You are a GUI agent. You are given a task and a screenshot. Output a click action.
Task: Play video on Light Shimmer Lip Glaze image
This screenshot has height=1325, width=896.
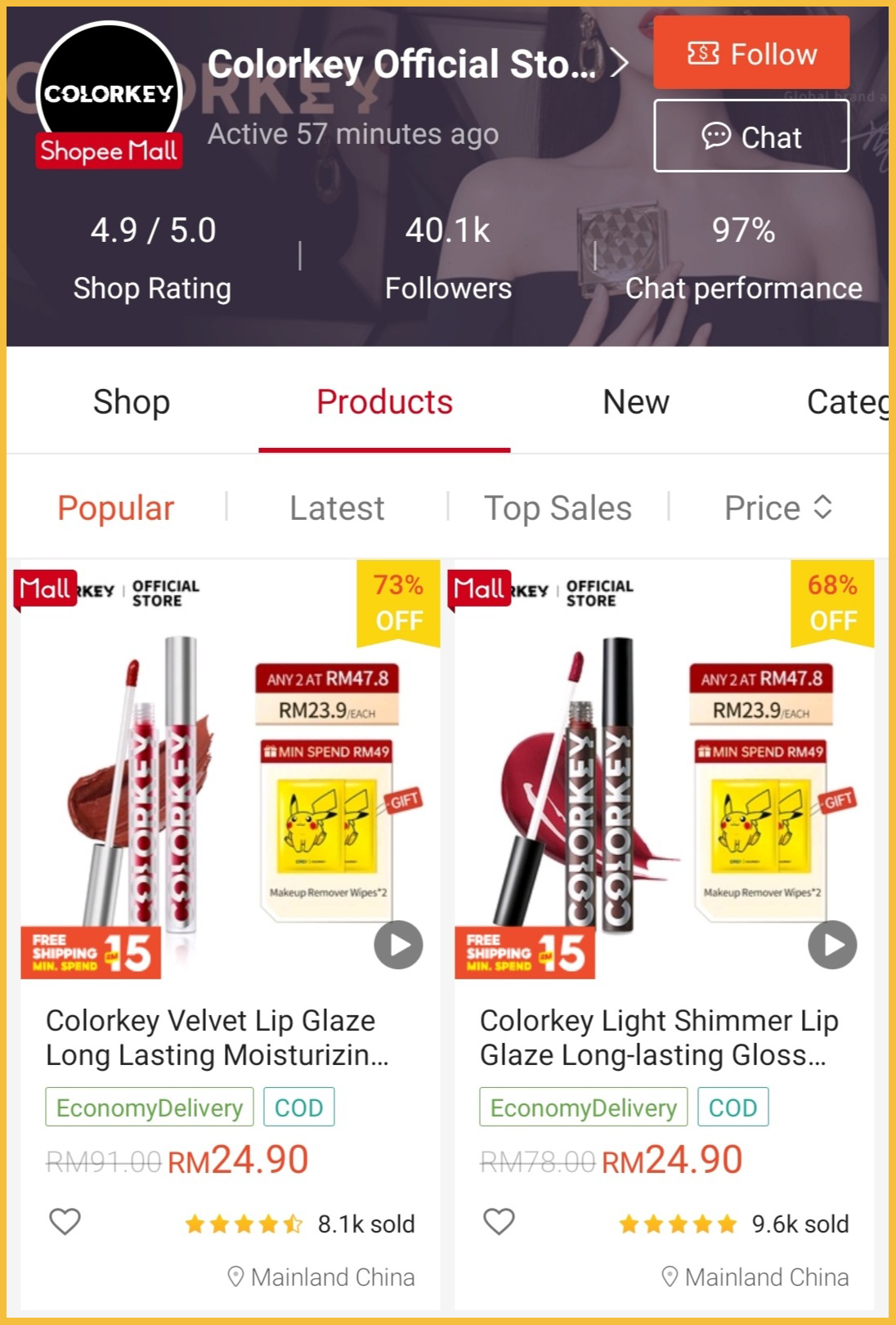pos(832,945)
